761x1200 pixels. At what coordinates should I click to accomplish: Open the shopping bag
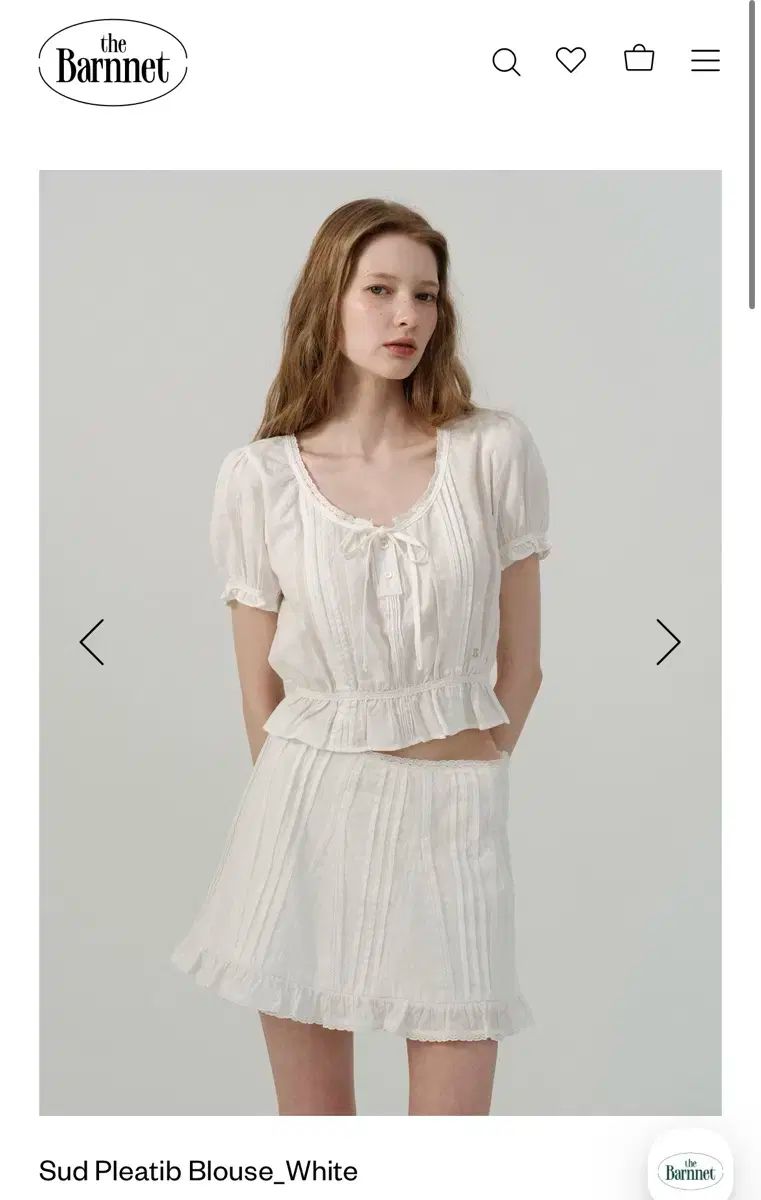[x=639, y=59]
